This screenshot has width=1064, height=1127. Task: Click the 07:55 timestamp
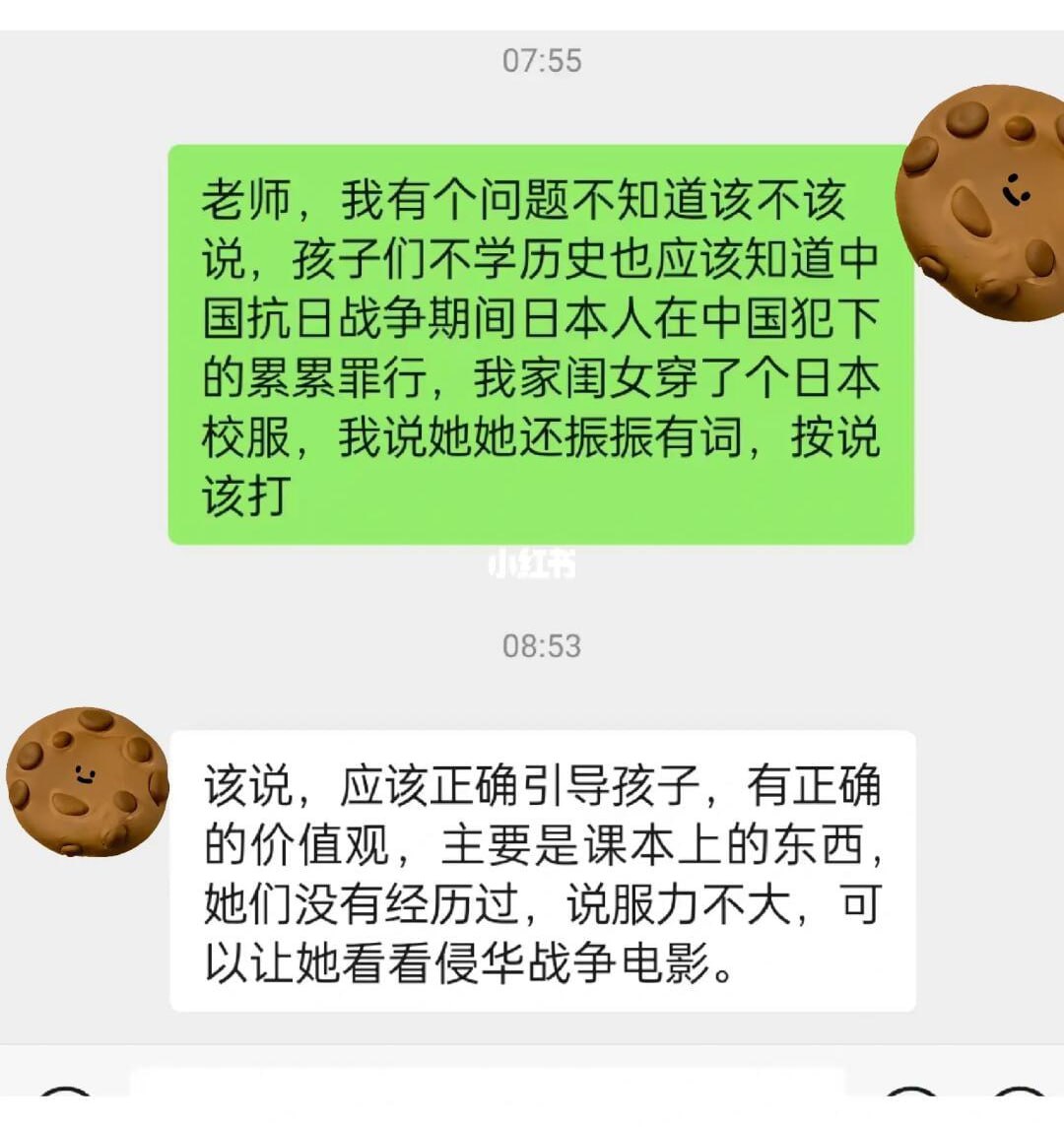(541, 61)
